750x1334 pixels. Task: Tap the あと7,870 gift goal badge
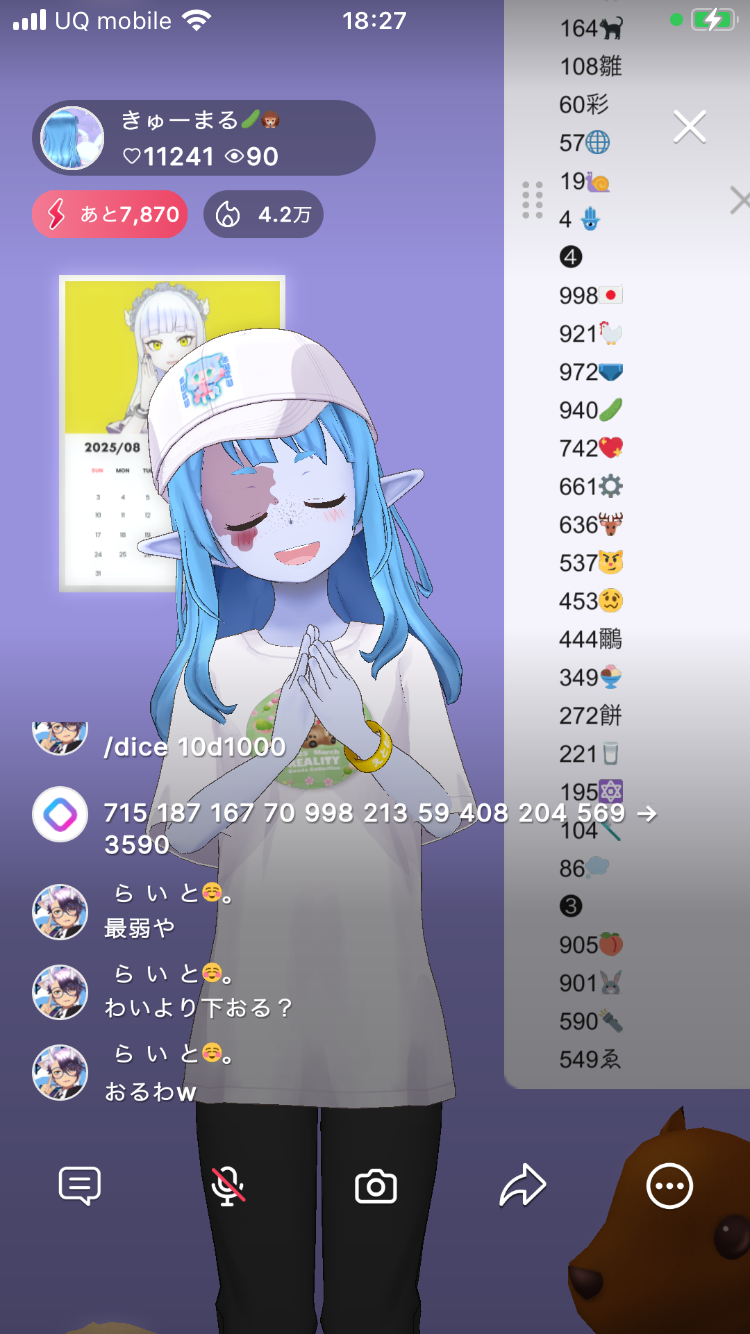pos(110,214)
